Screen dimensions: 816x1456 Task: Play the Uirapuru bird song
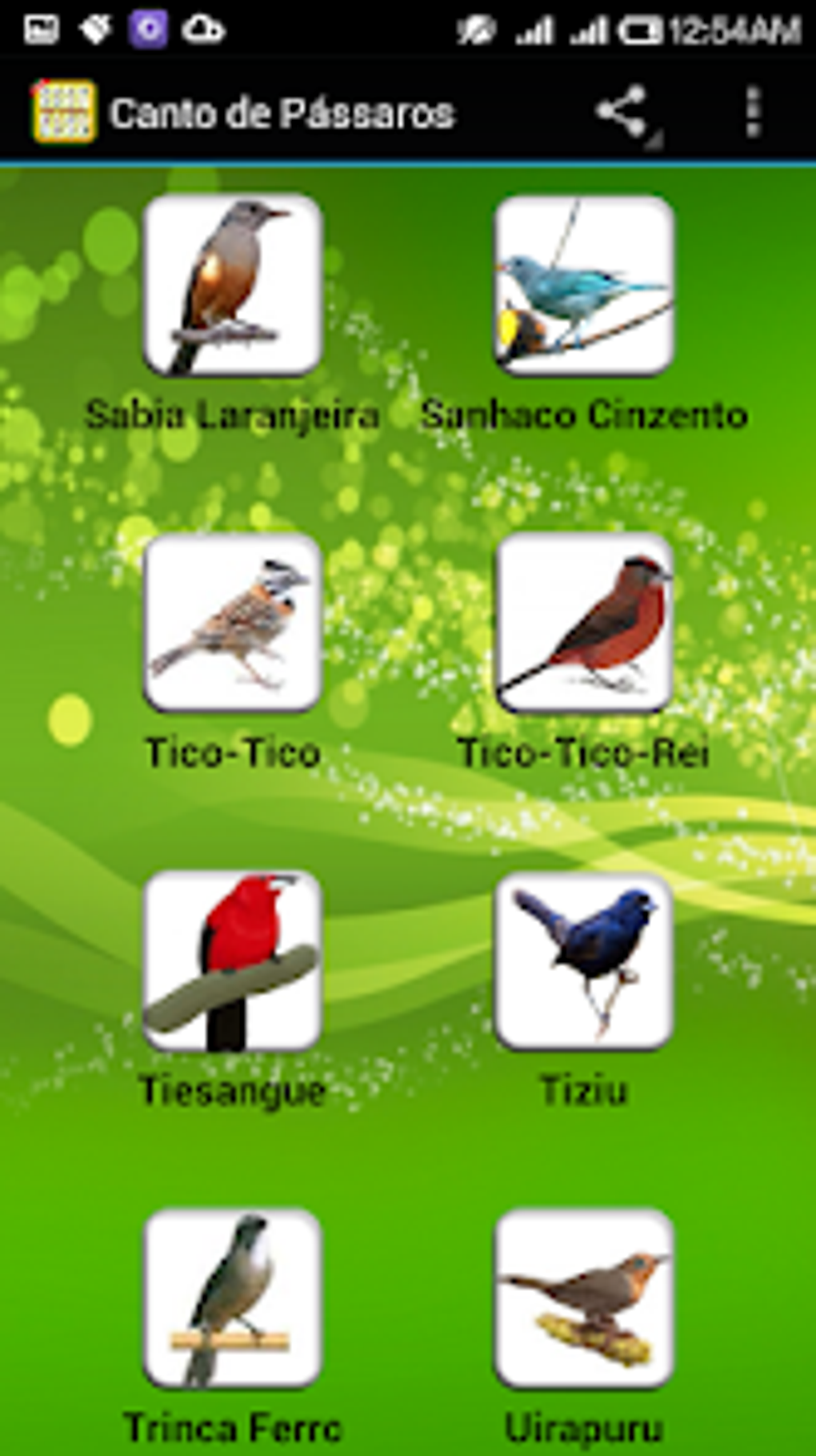584,1298
